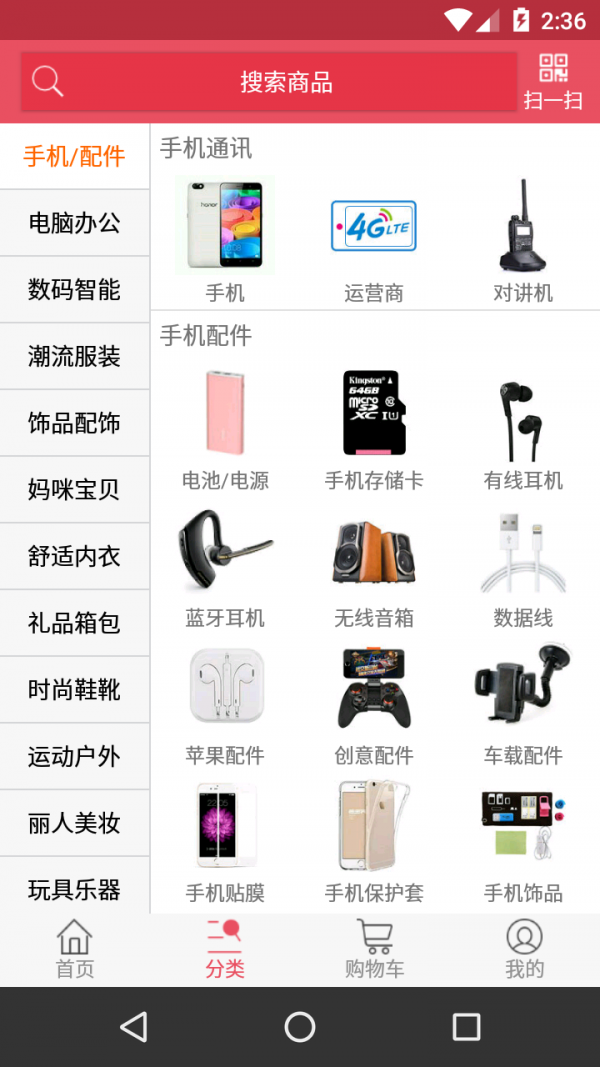Viewport: 600px width, 1067px height.
Task: Go to the 购物车 tab
Action: coord(374,949)
